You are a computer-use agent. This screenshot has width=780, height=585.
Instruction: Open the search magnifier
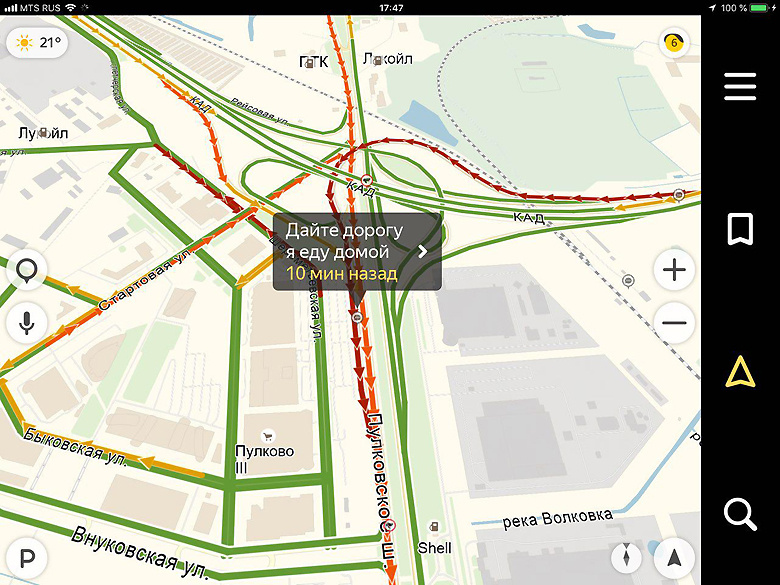[x=740, y=515]
